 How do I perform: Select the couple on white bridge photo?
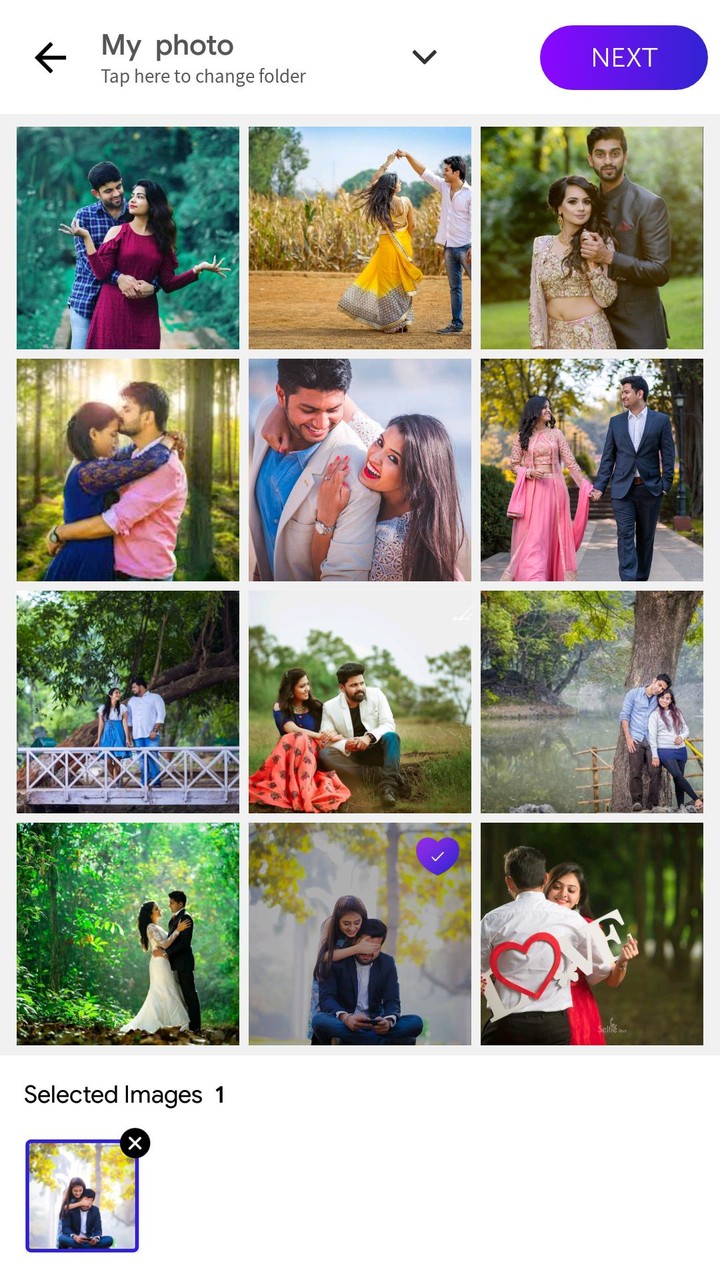tap(128, 702)
